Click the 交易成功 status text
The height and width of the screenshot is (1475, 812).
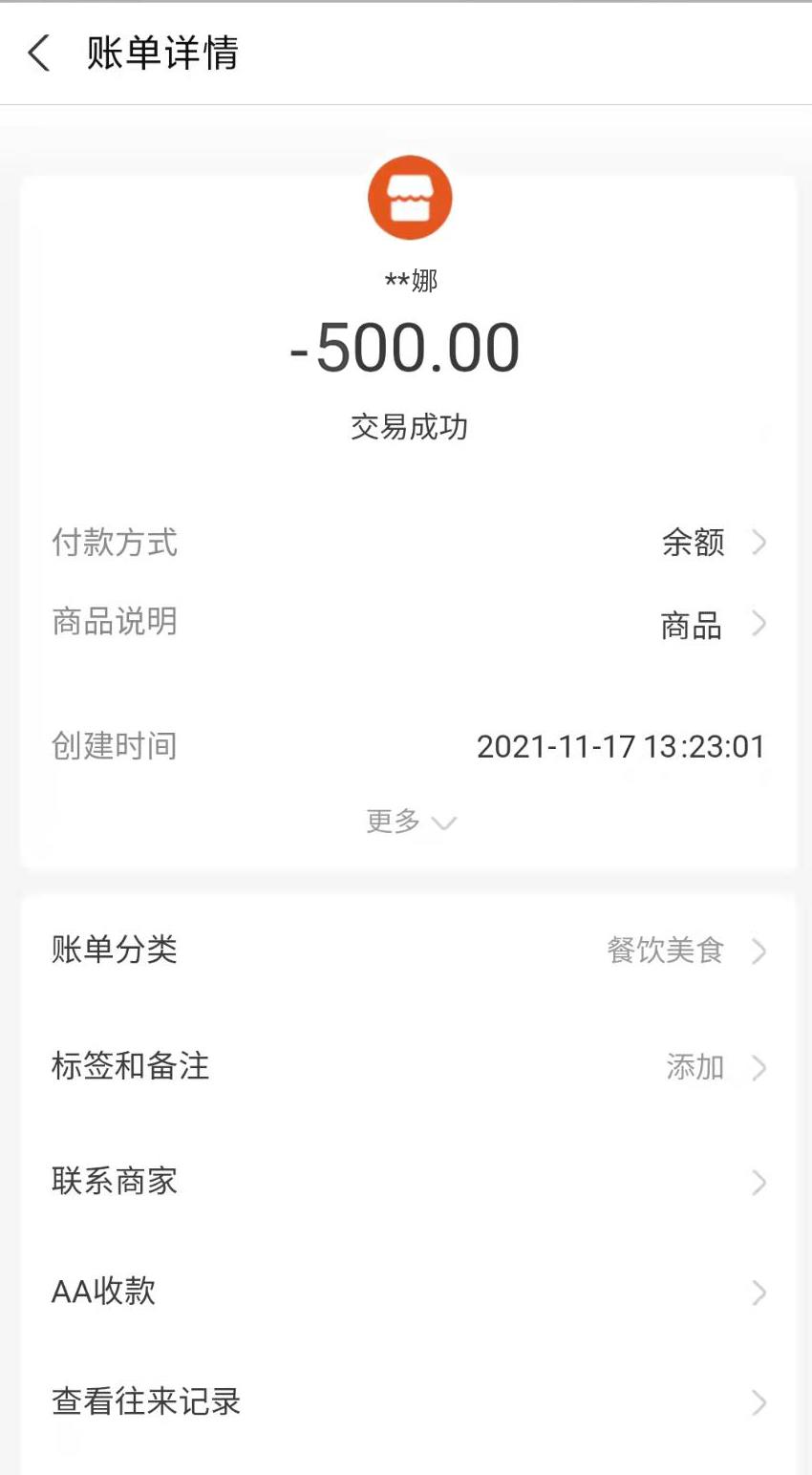[409, 427]
